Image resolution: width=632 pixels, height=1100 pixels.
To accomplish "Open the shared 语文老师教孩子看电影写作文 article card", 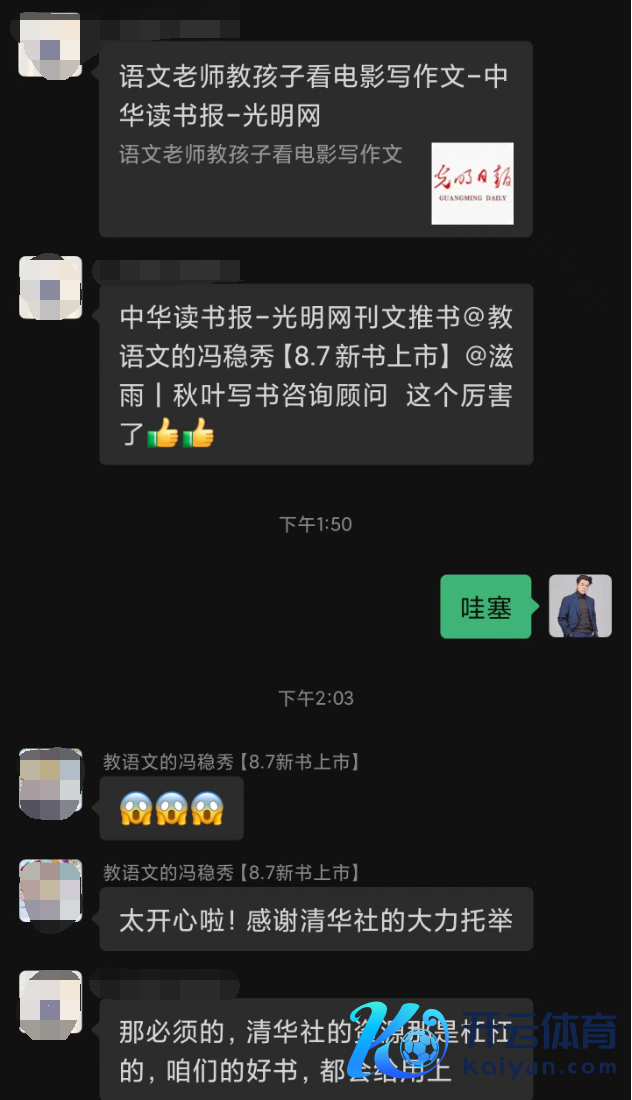I will coord(315,139).
